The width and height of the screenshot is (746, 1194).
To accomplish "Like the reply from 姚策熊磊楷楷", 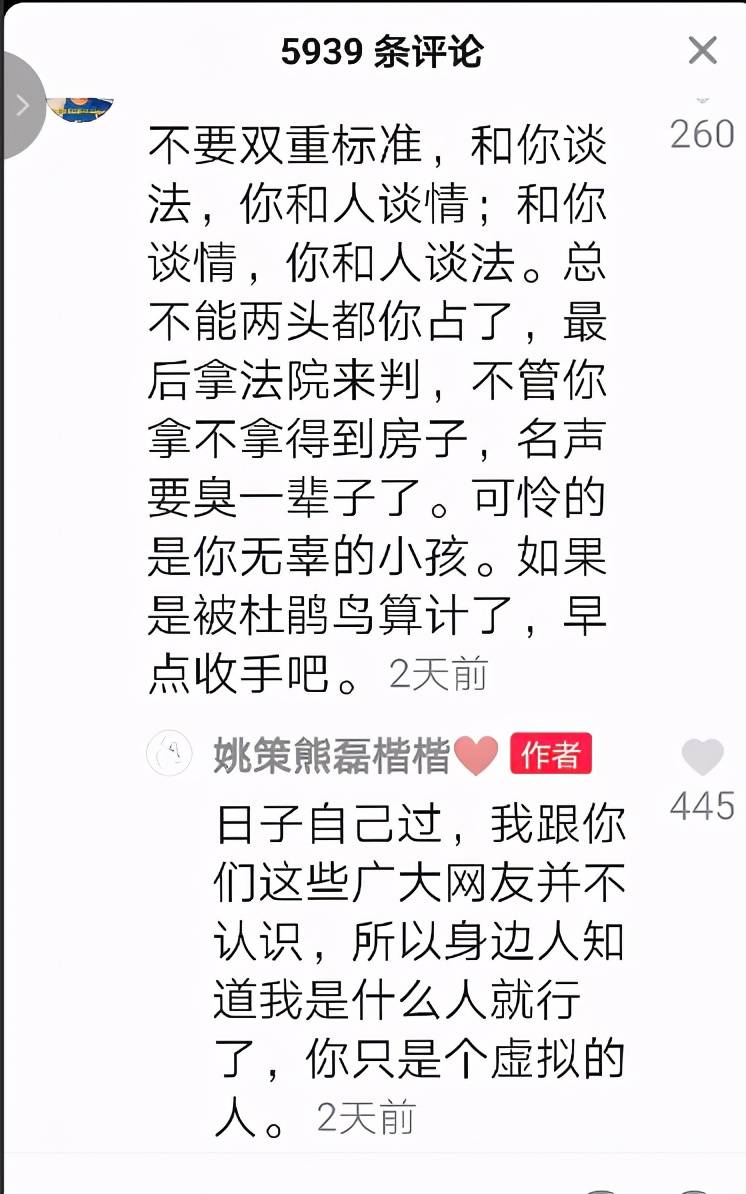I will tap(702, 757).
